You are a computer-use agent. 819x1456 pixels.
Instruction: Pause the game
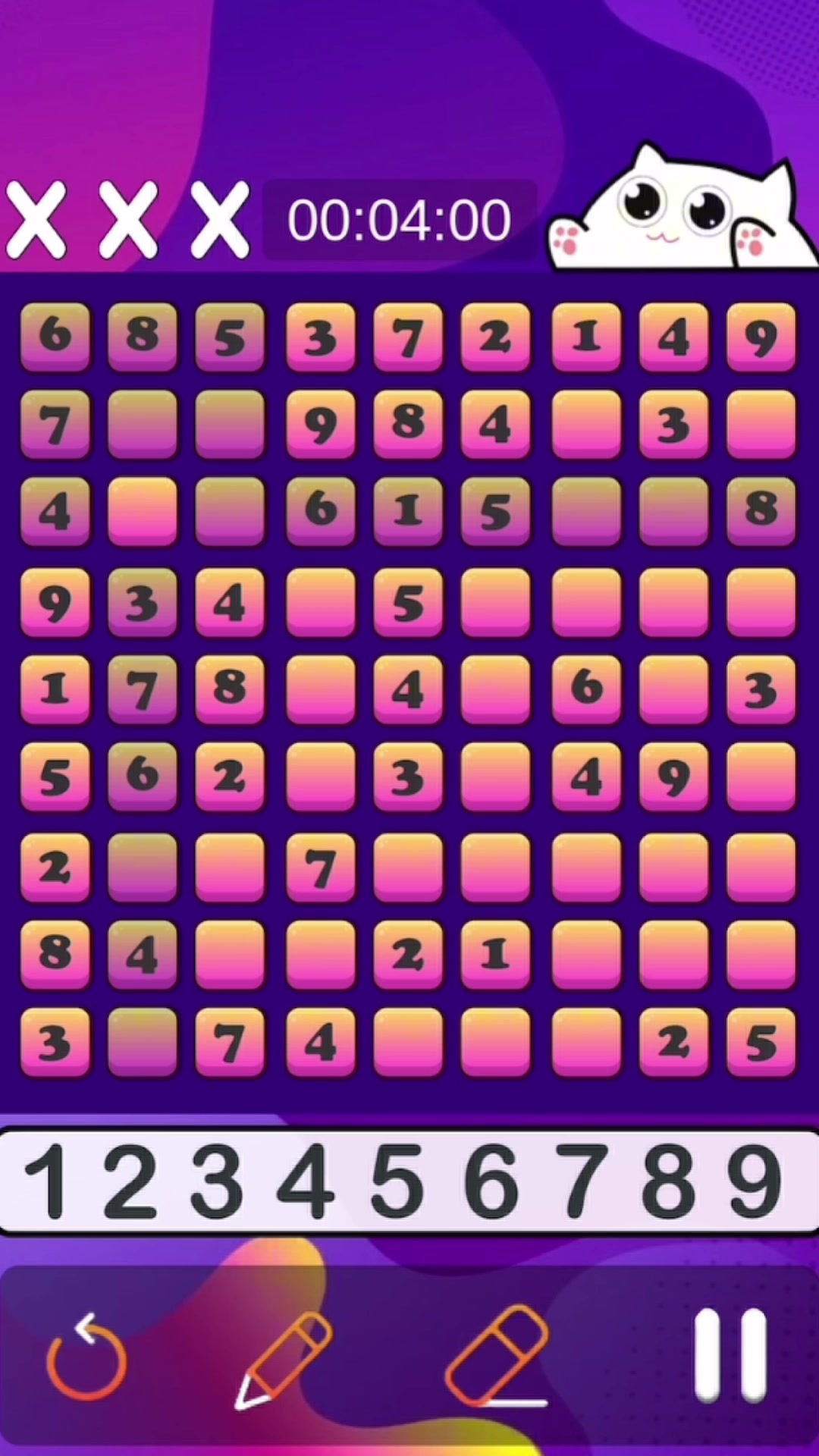[x=730, y=1354]
